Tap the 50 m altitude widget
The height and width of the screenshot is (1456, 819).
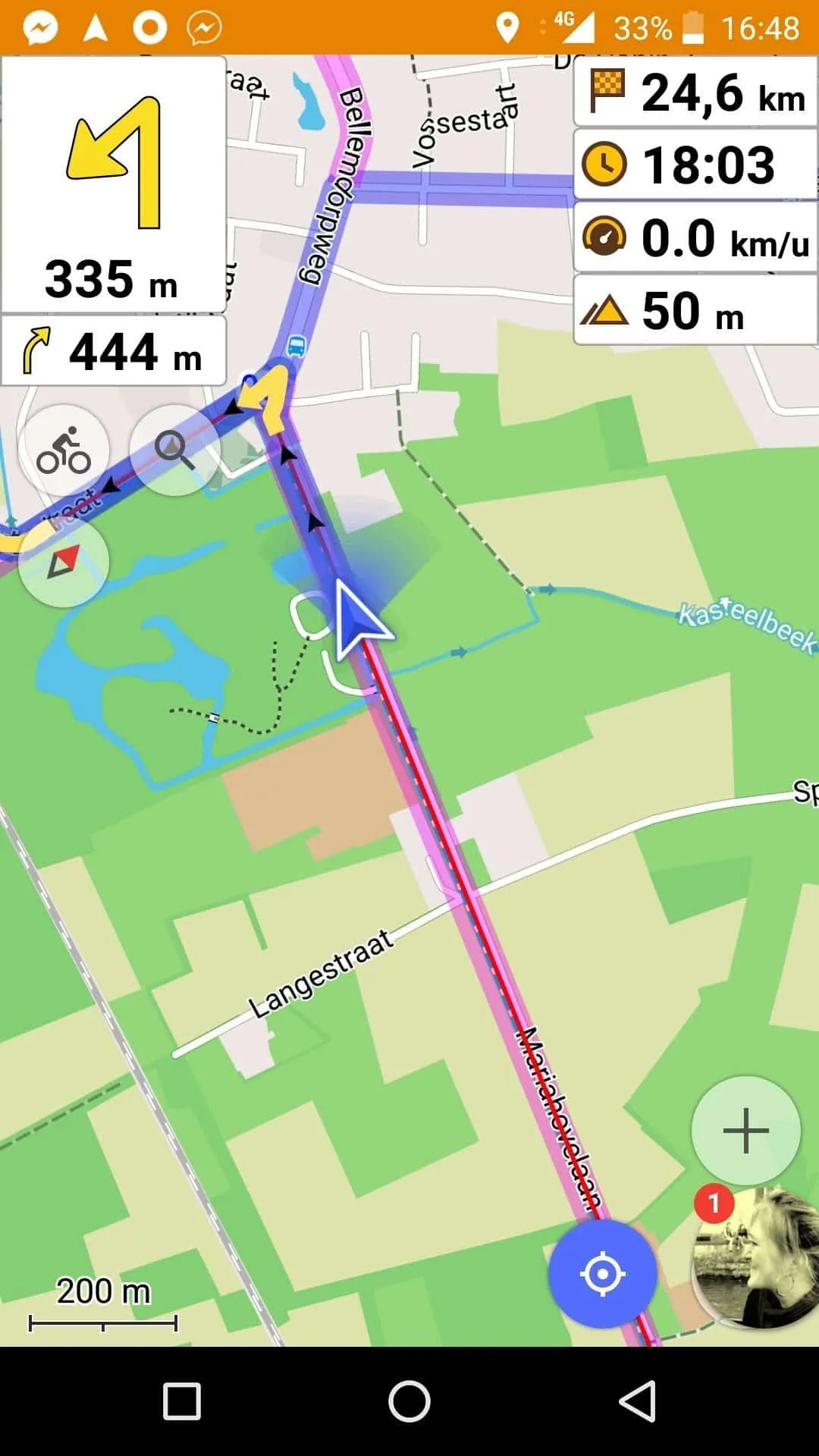pyautogui.click(x=695, y=310)
